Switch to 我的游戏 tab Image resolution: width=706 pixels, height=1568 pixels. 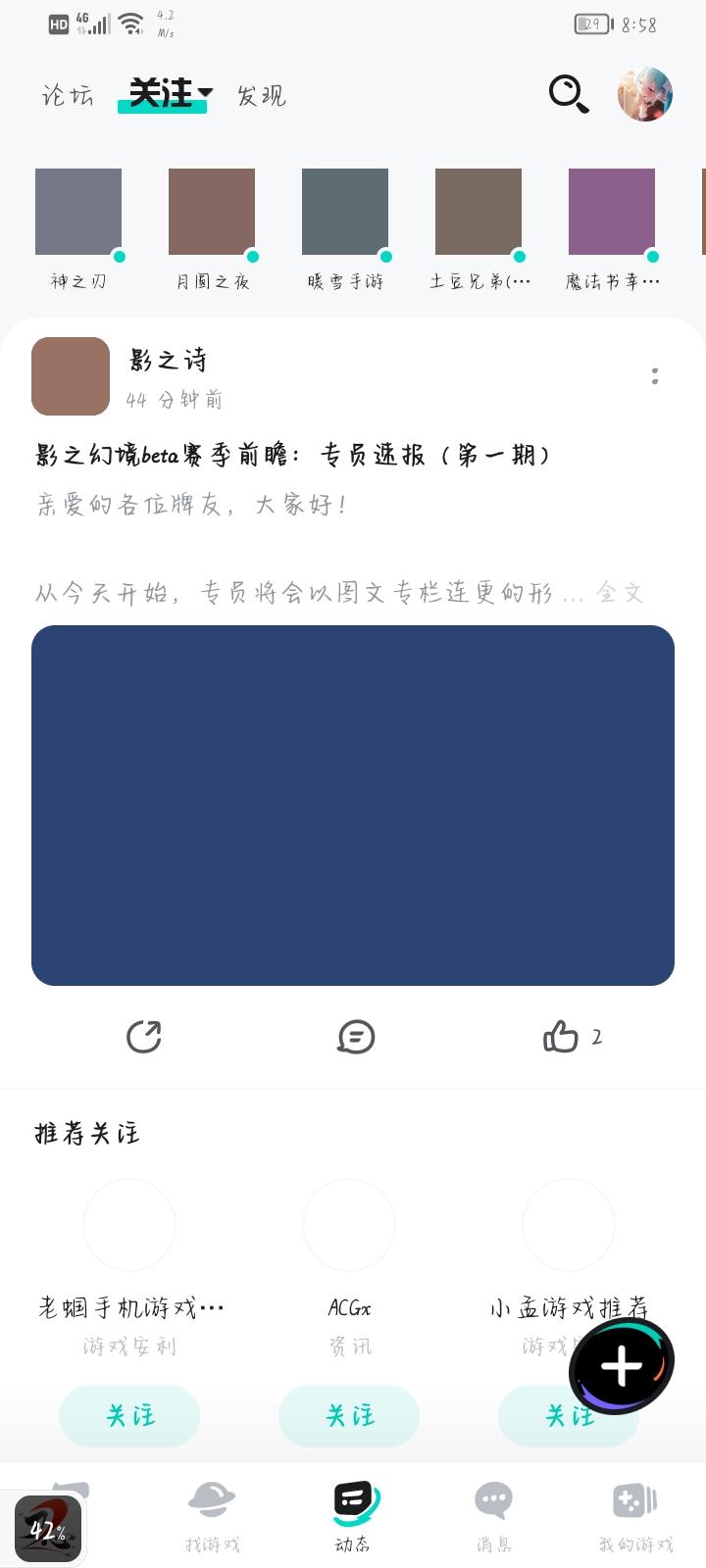(x=635, y=1515)
